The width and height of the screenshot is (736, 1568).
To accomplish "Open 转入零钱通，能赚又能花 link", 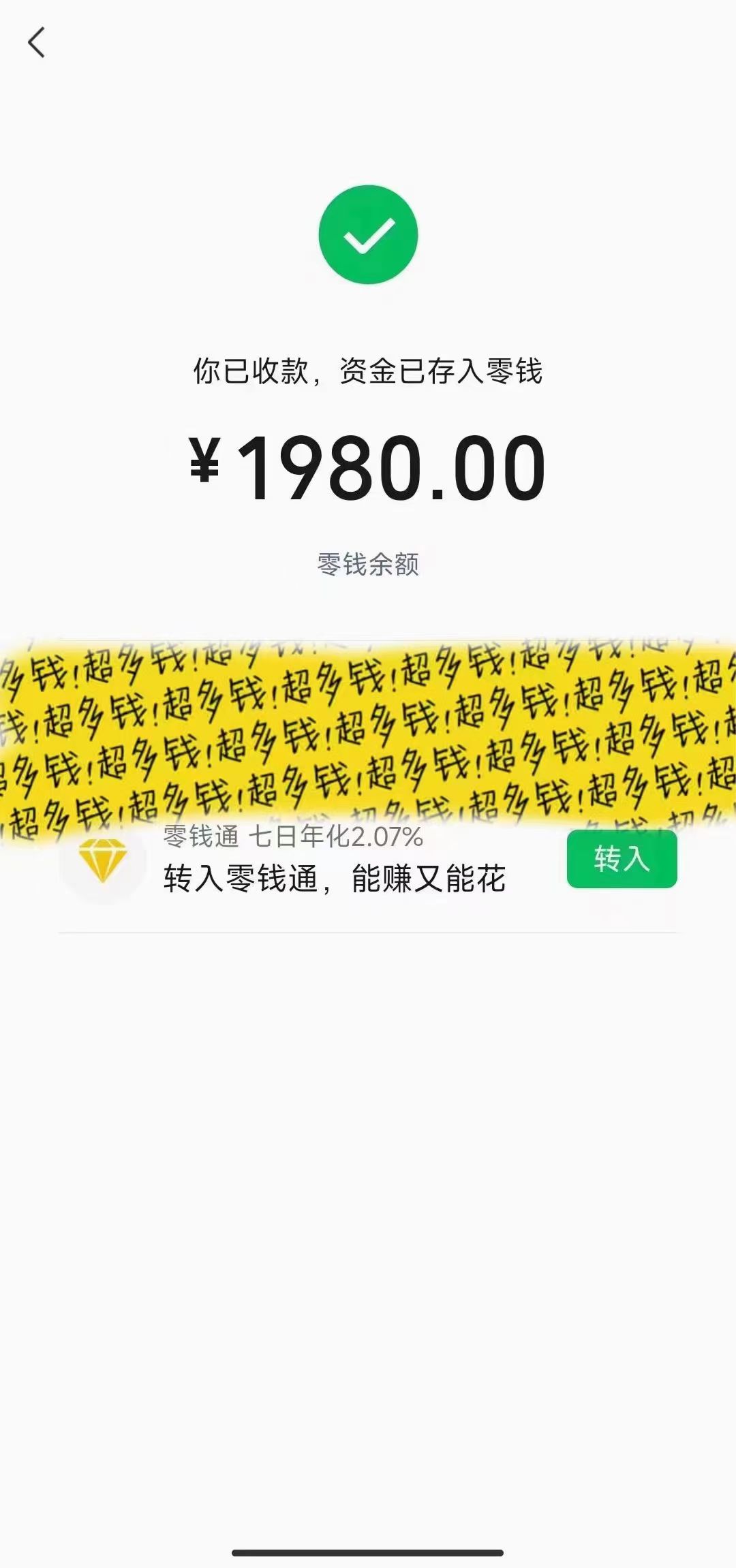I will pyautogui.click(x=334, y=879).
